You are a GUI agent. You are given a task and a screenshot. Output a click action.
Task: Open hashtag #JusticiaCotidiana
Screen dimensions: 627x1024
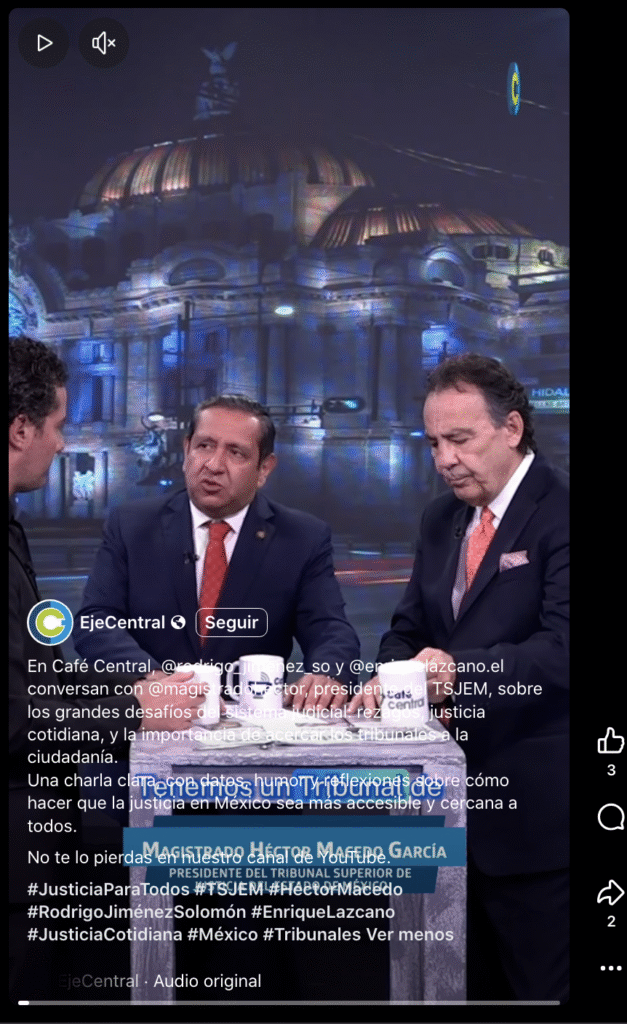pos(104,935)
